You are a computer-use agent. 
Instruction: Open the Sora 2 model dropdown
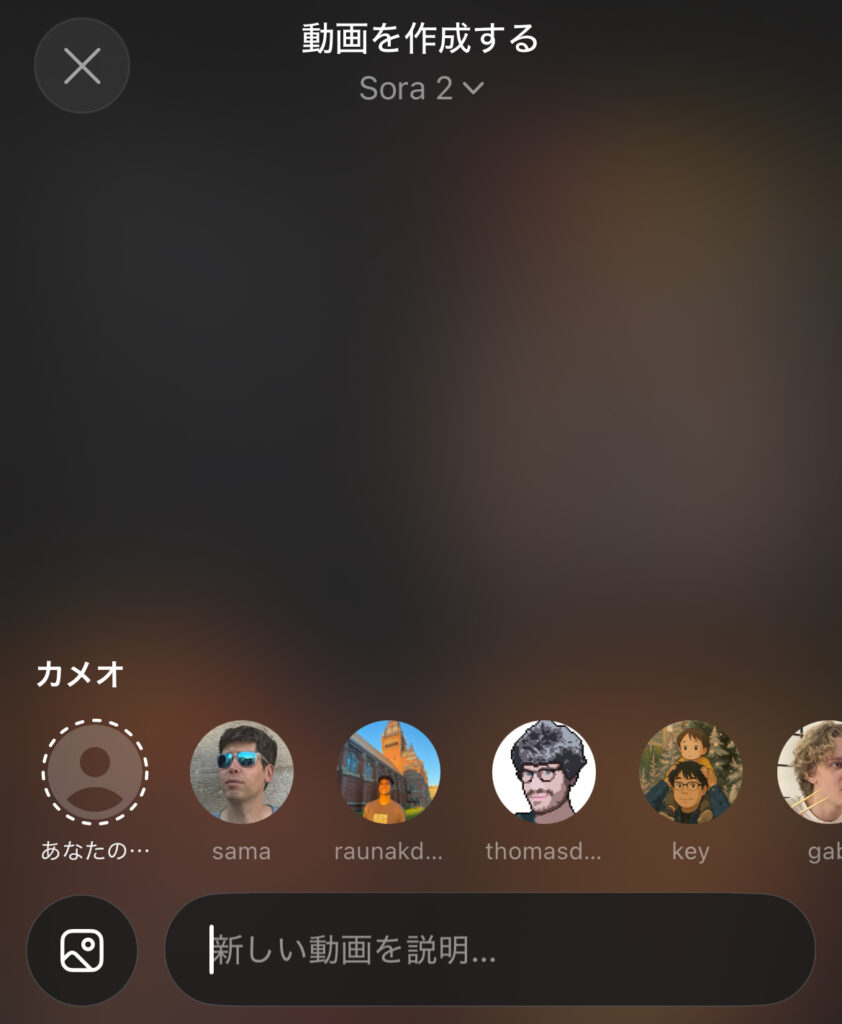click(421, 89)
